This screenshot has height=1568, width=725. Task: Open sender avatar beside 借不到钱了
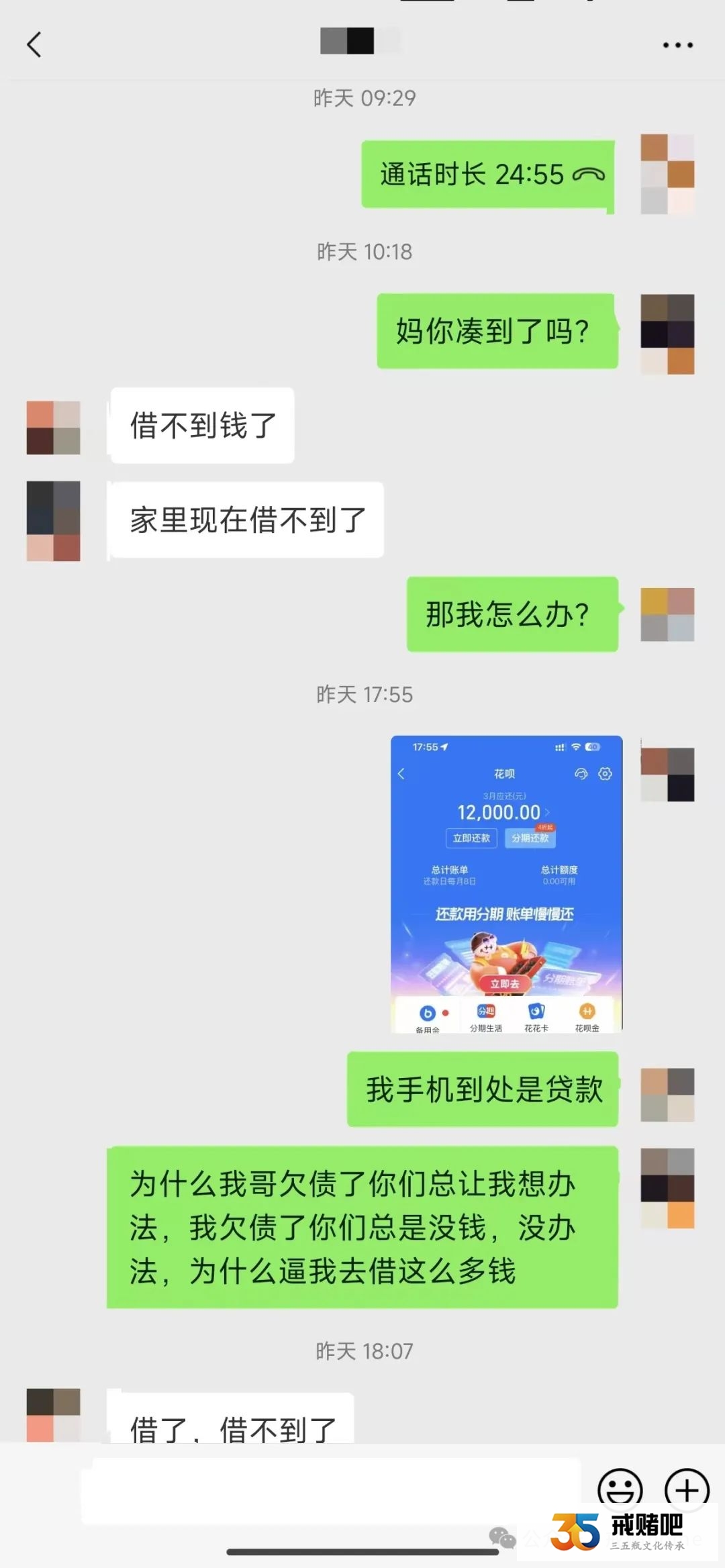(53, 428)
